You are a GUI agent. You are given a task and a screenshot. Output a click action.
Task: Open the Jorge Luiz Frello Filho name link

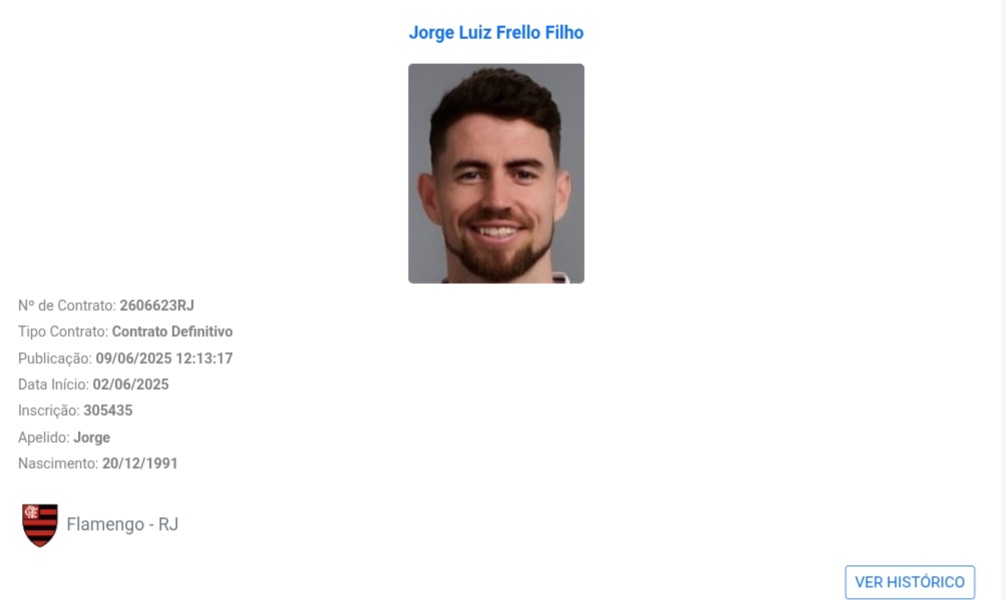coord(496,33)
